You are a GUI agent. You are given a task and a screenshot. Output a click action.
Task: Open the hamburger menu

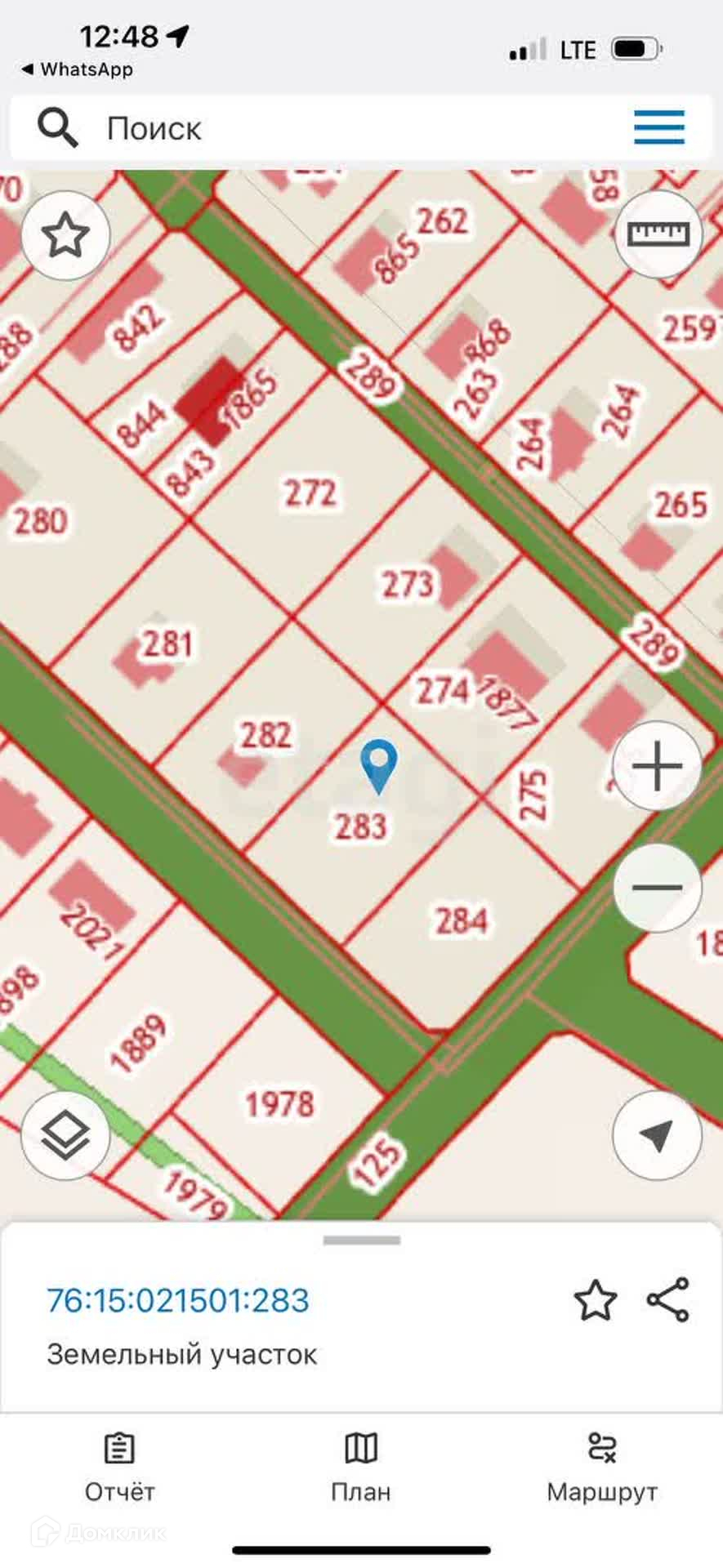coord(659,127)
